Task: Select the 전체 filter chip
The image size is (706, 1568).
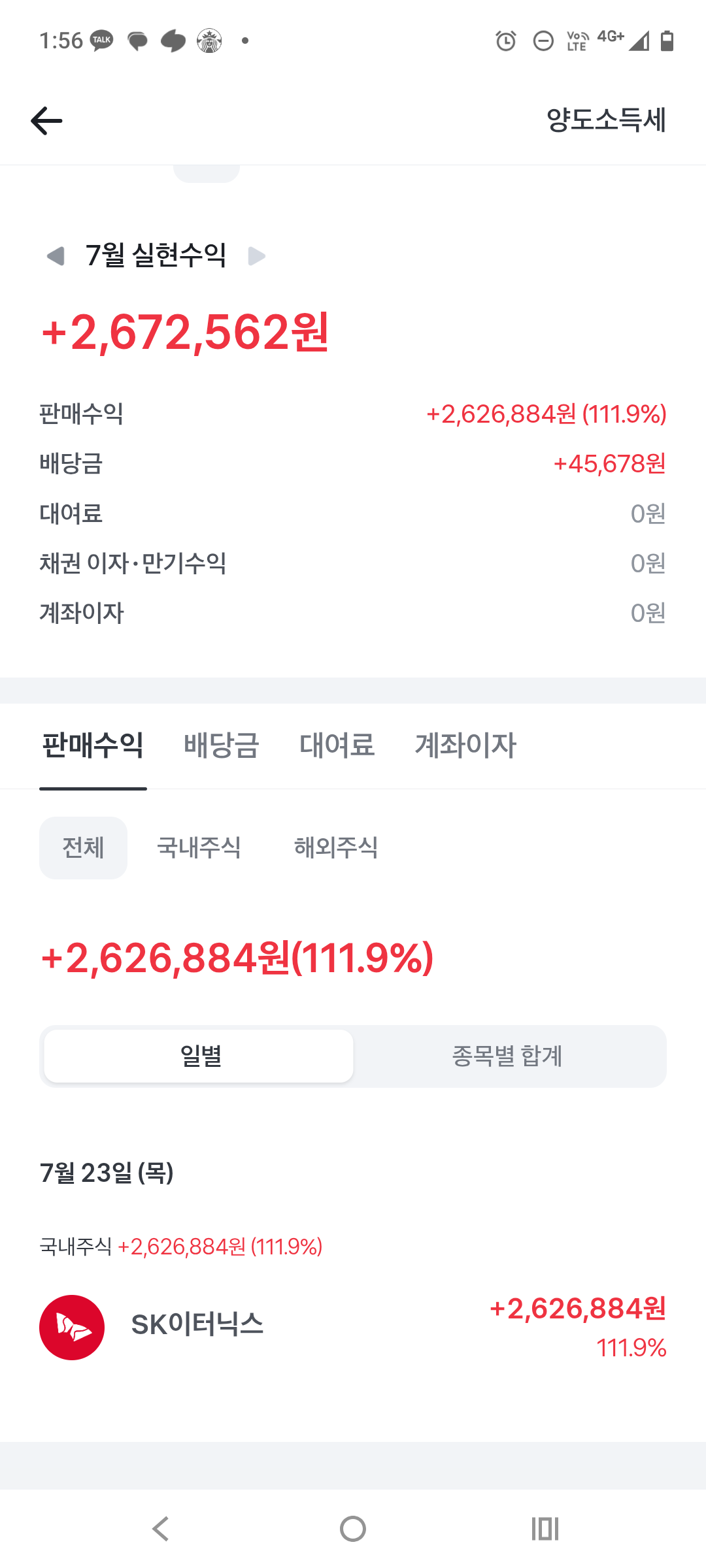Action: (83, 848)
